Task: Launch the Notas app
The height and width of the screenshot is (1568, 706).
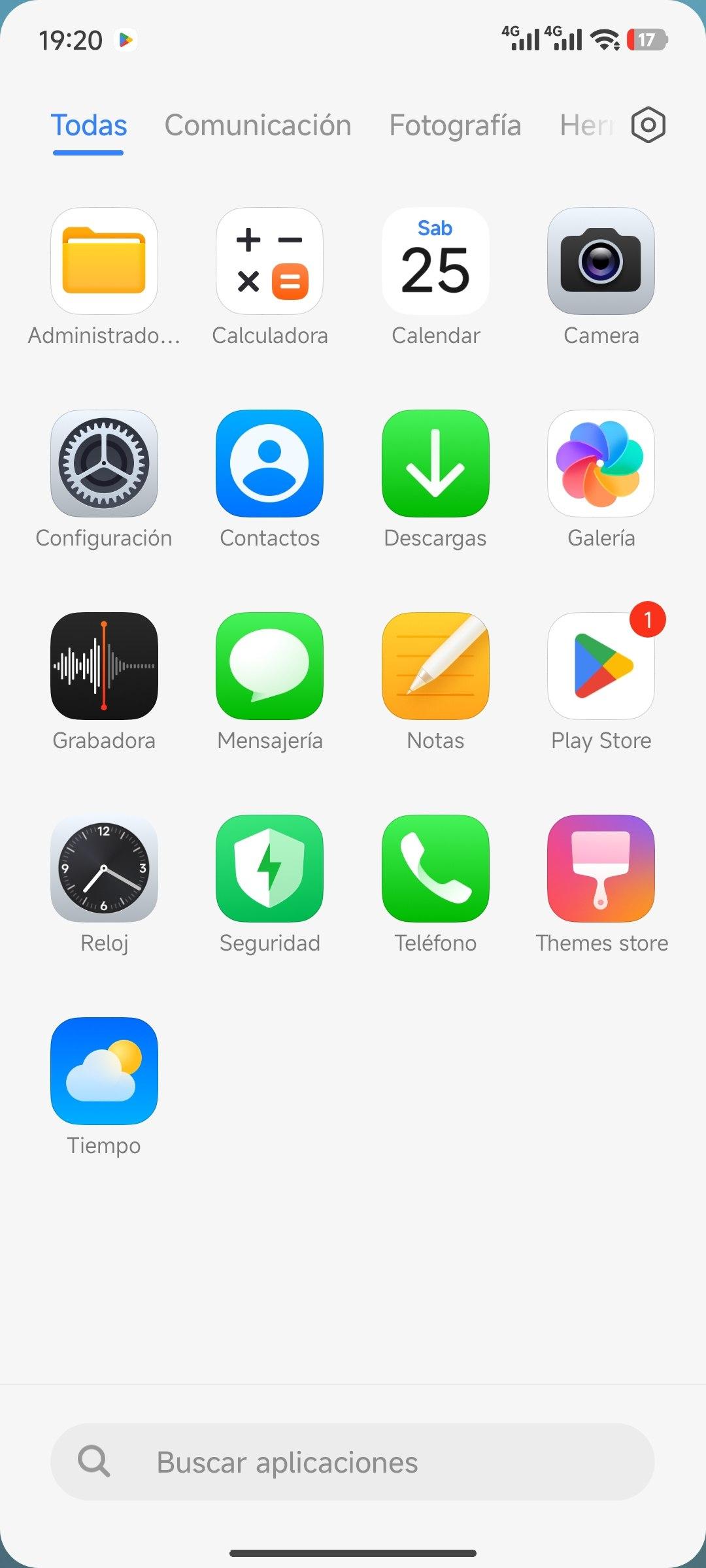Action: point(435,666)
